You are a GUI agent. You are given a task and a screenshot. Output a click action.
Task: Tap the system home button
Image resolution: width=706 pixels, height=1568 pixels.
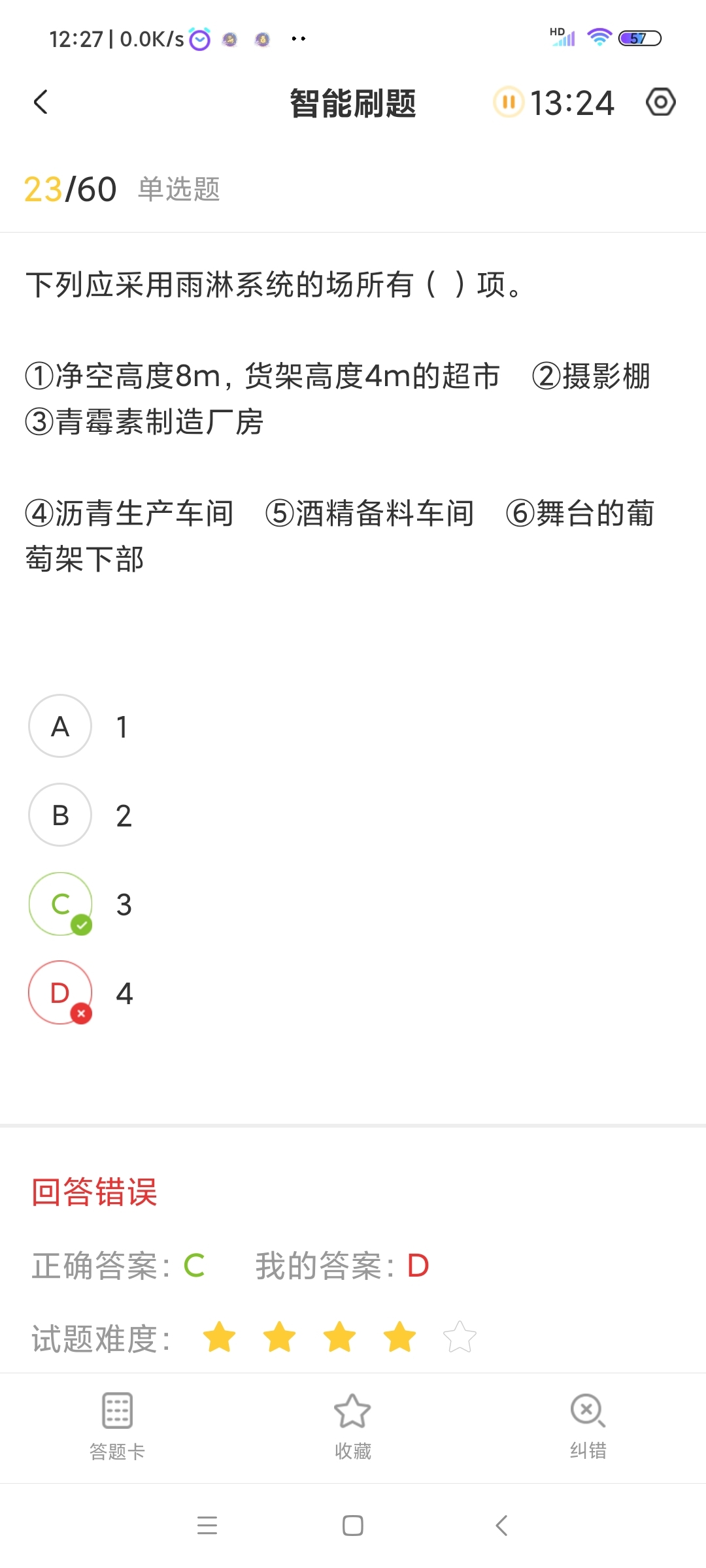coord(352,1526)
